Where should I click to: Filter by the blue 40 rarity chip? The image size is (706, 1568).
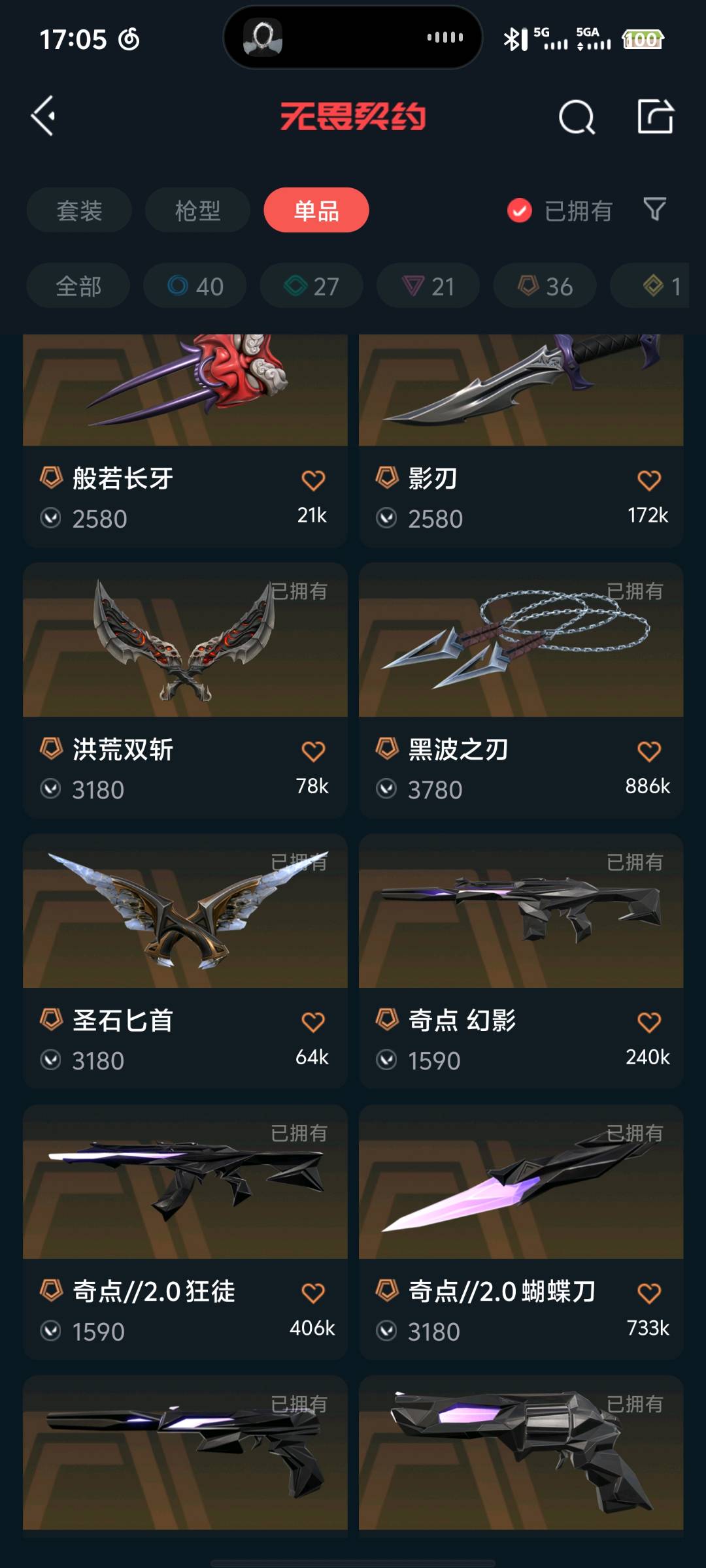[195, 286]
